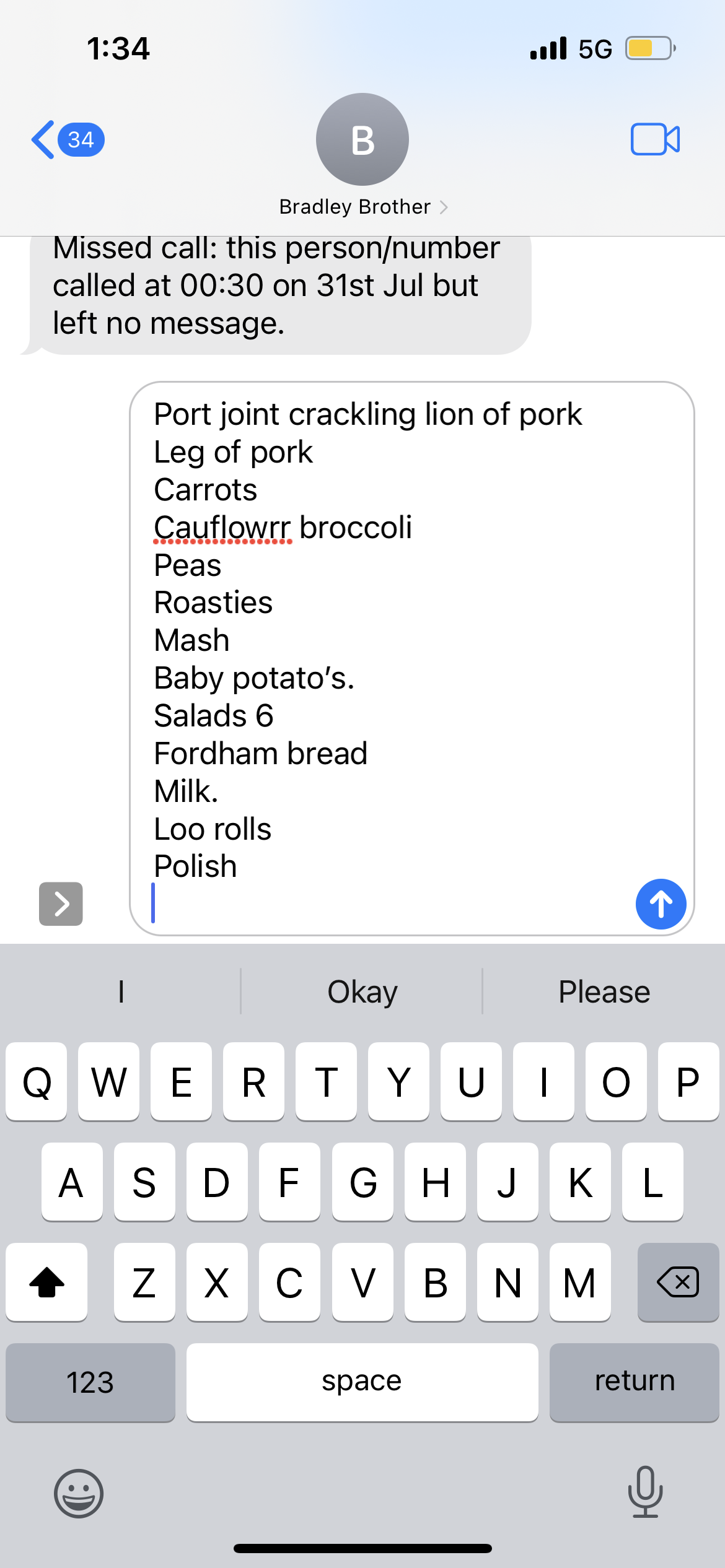Pick the "I" word suggestion
Viewport: 725px width, 1568px height.
tap(121, 991)
